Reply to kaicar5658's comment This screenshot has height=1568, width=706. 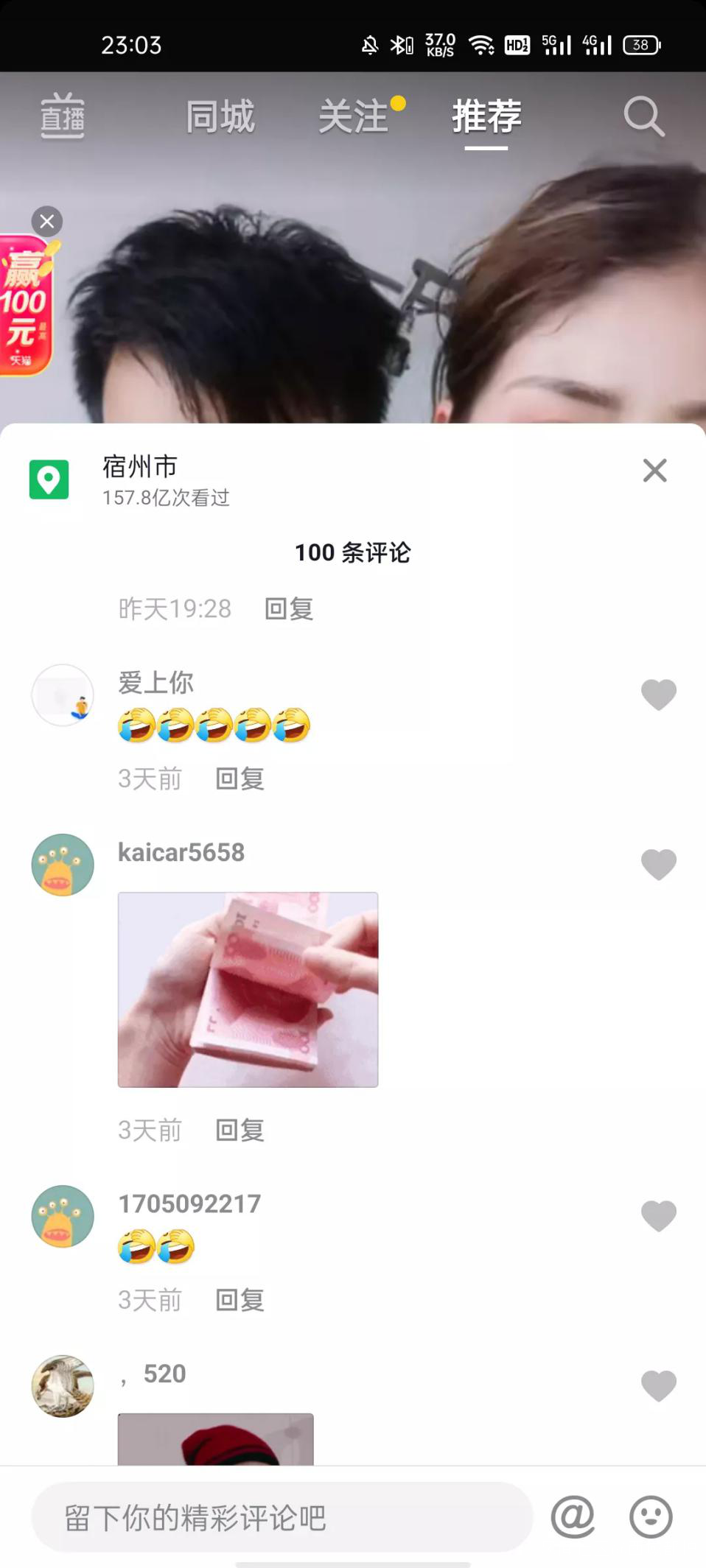point(240,1130)
